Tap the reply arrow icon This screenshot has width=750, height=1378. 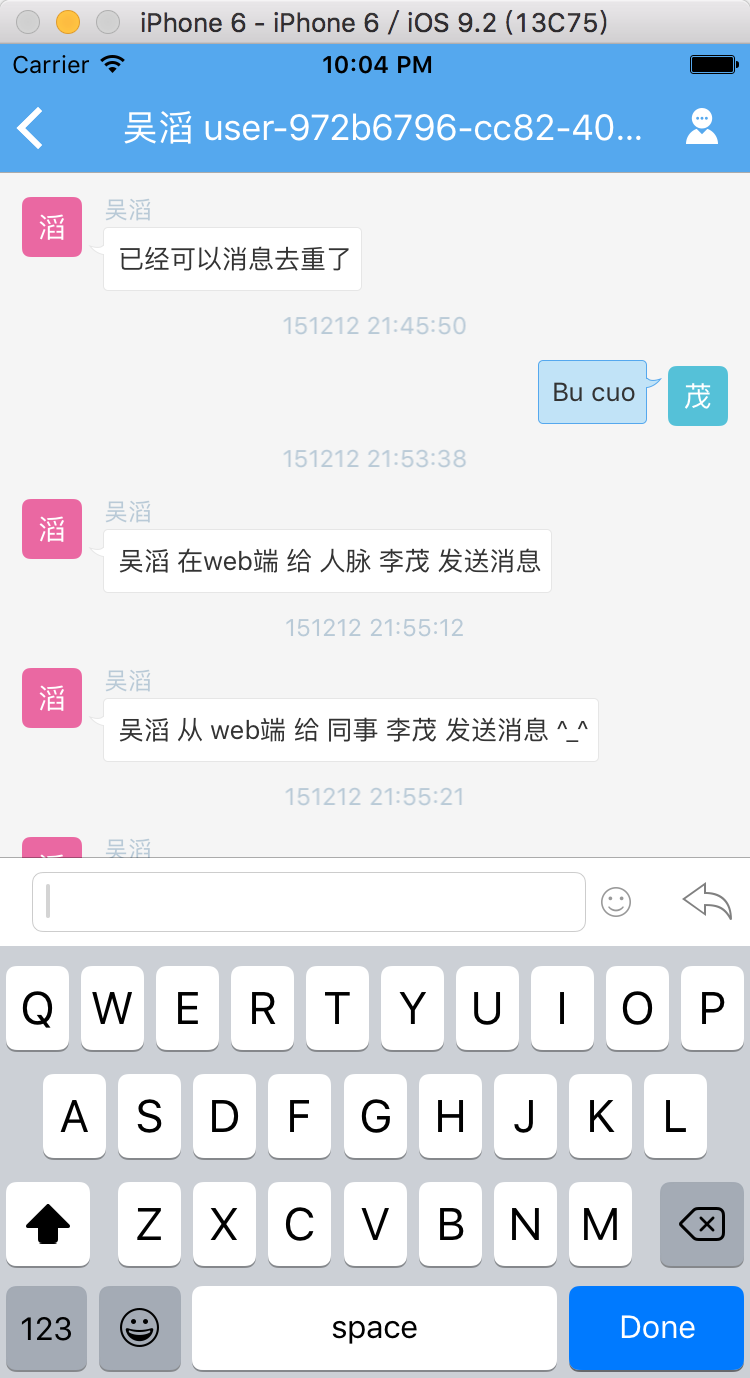(707, 901)
